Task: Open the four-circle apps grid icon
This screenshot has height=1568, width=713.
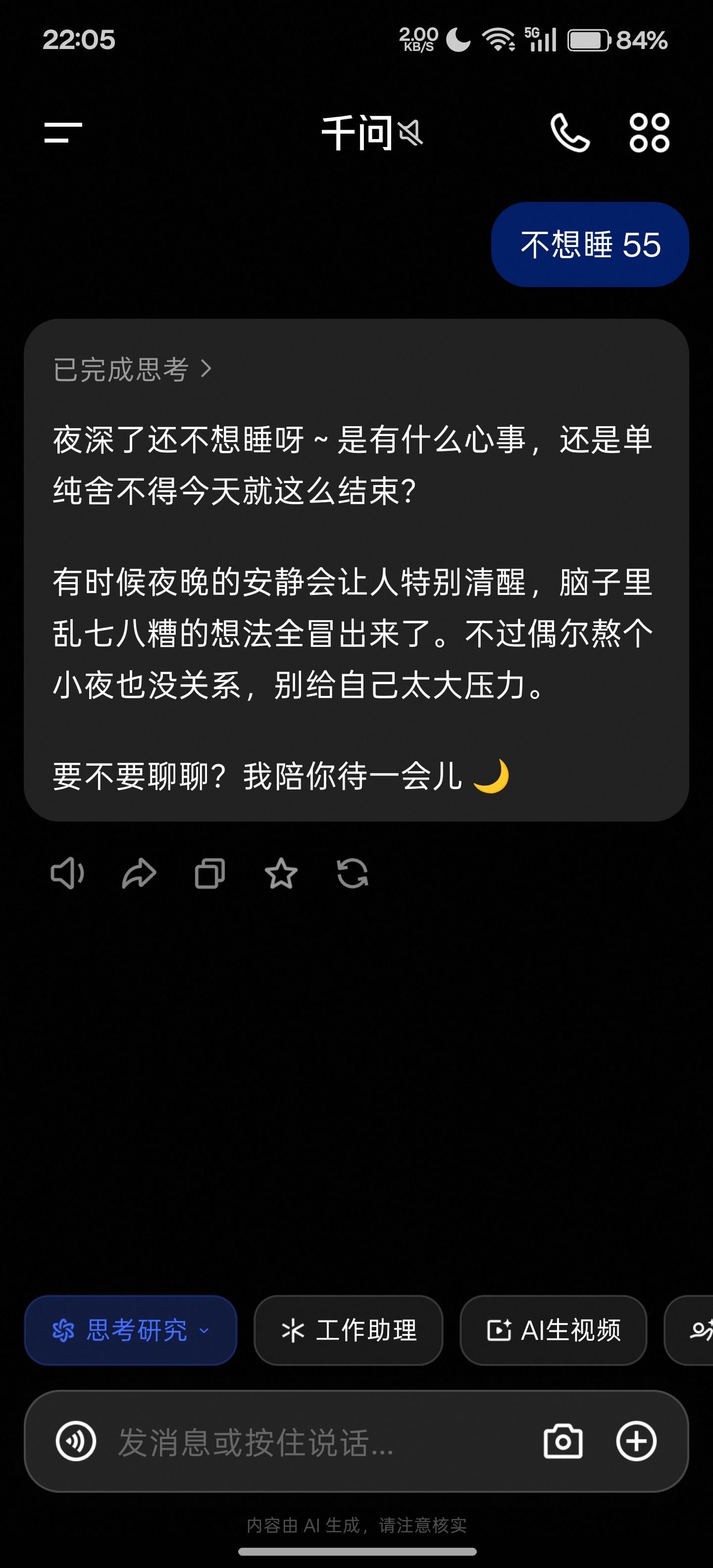Action: (649, 133)
